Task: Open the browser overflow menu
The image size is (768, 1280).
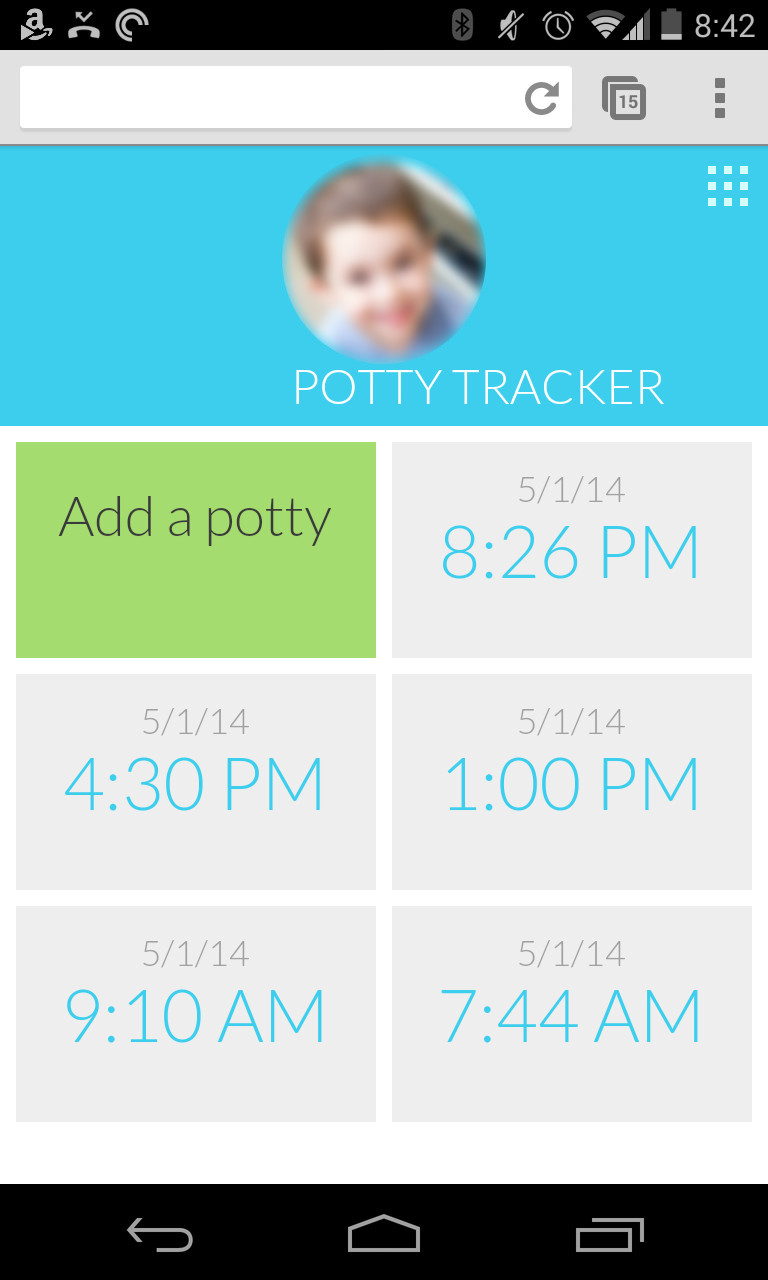Action: point(720,98)
